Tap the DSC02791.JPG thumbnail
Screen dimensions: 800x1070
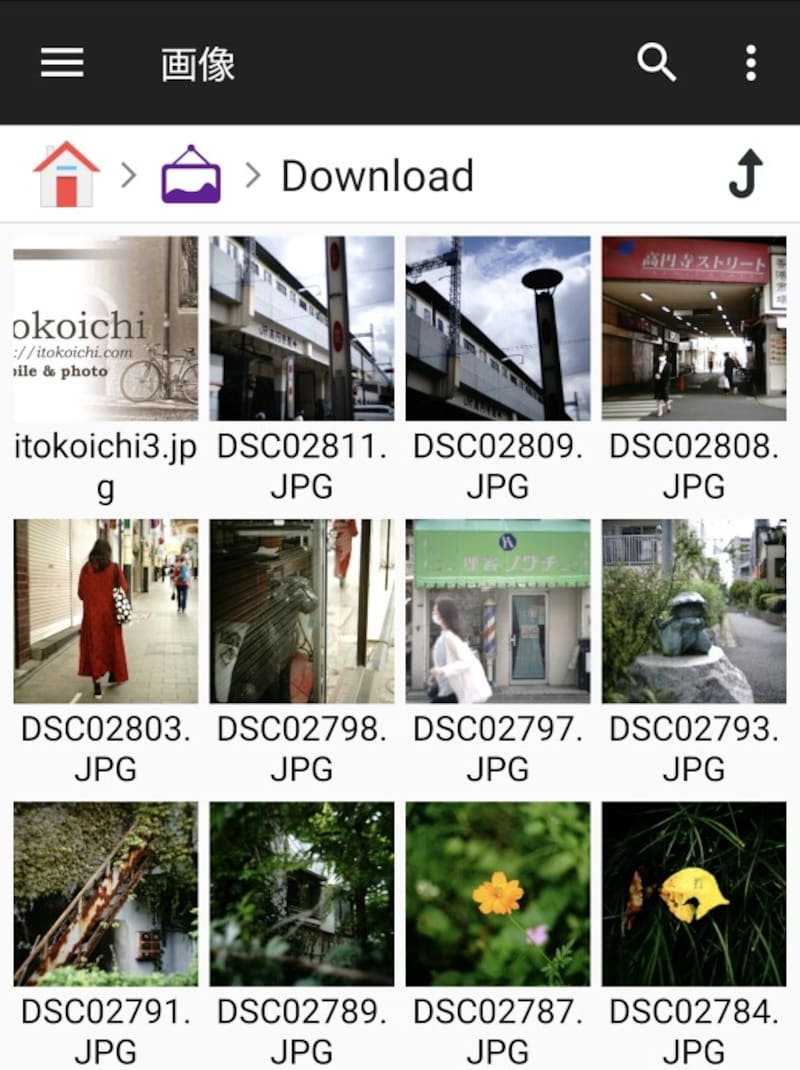(106, 894)
